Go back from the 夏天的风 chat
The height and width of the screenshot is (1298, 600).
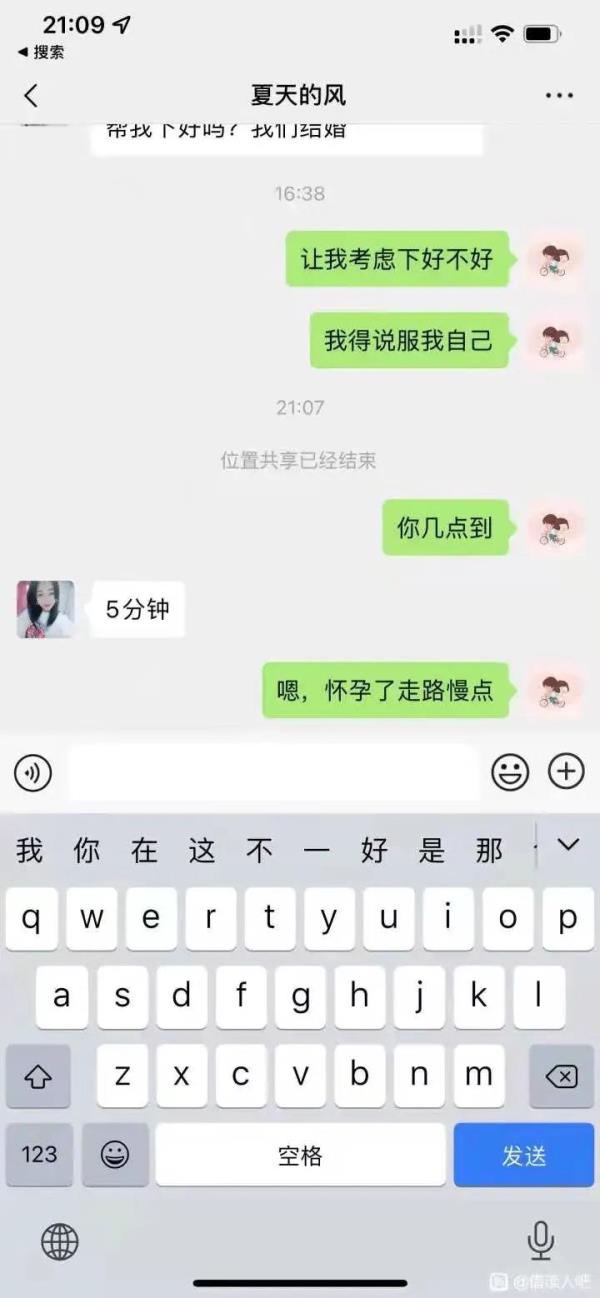point(31,96)
